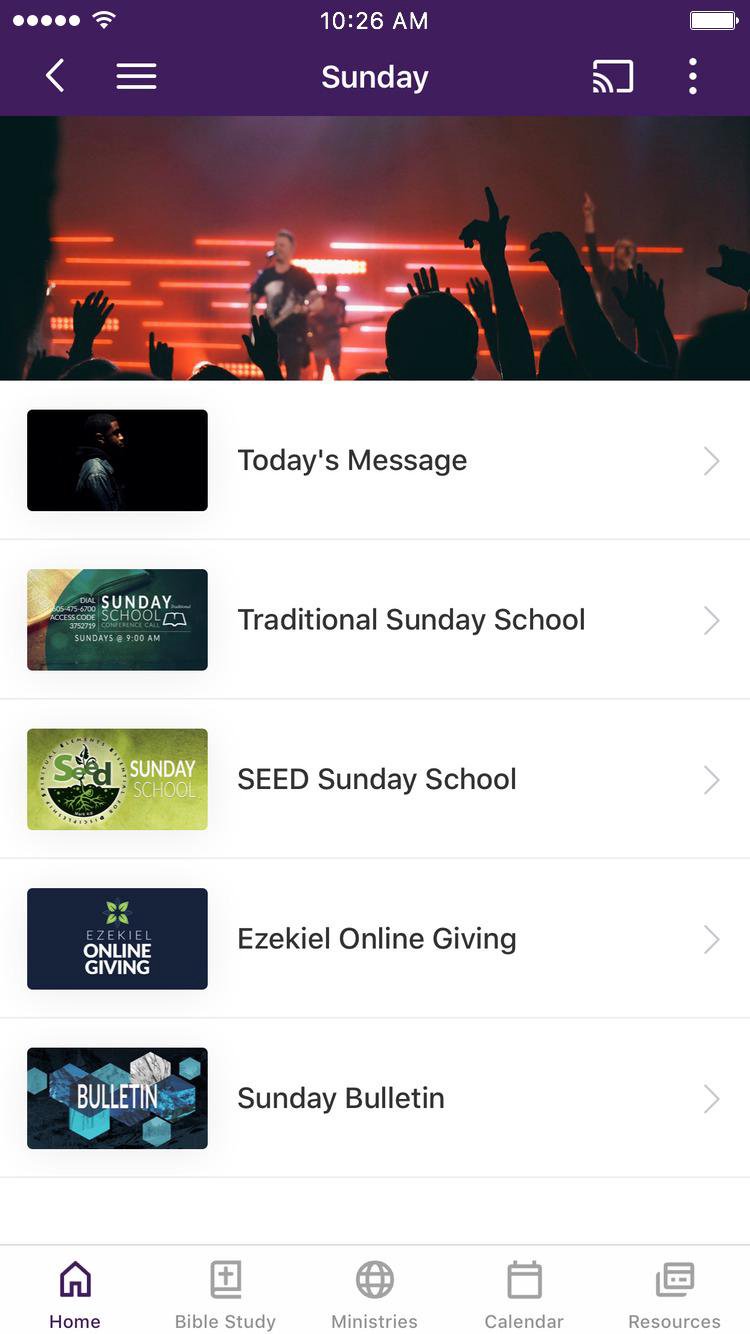This screenshot has height=1334, width=750.
Task: Go to the Ministries tab
Action: click(375, 1294)
